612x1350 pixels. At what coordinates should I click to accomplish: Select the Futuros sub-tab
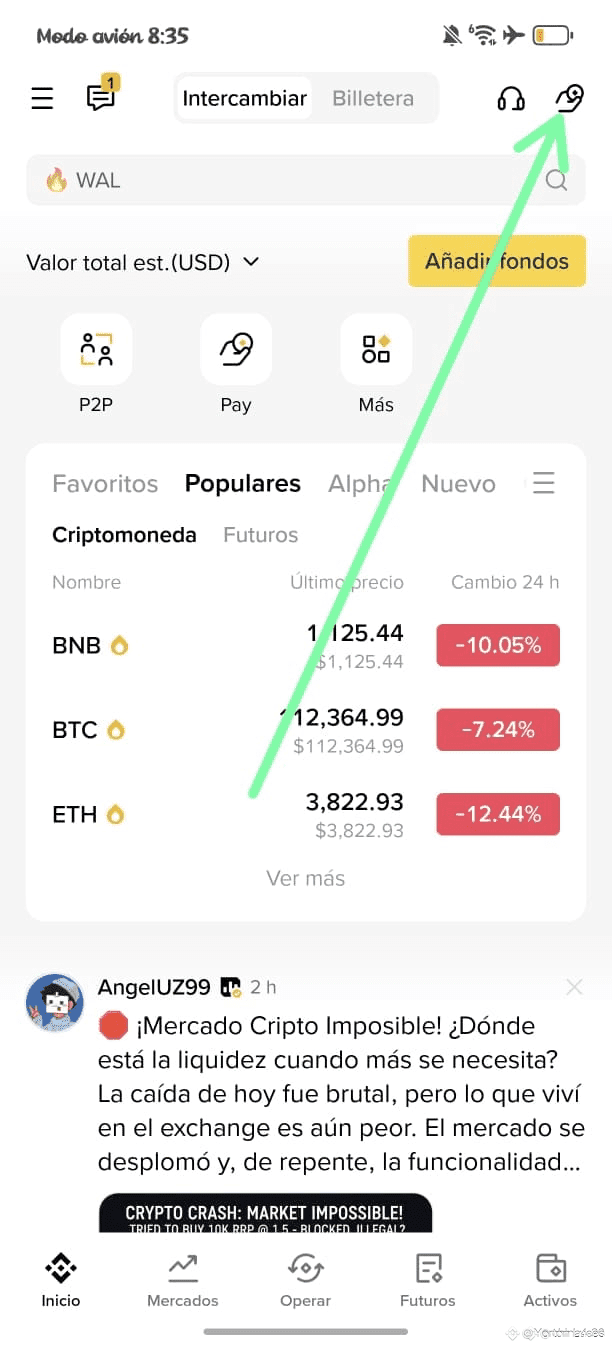click(x=260, y=535)
